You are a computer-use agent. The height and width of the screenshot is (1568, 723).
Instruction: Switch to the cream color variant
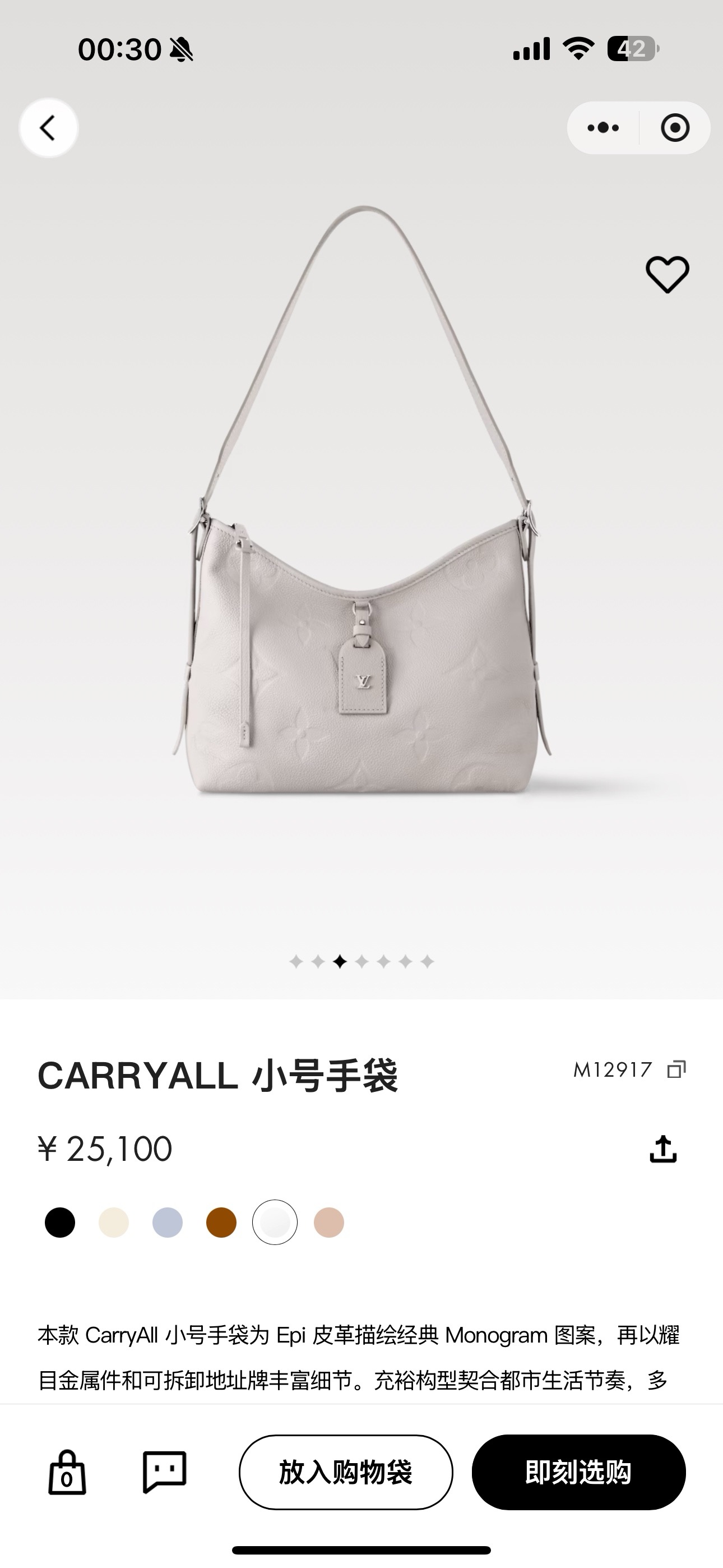click(x=113, y=1222)
